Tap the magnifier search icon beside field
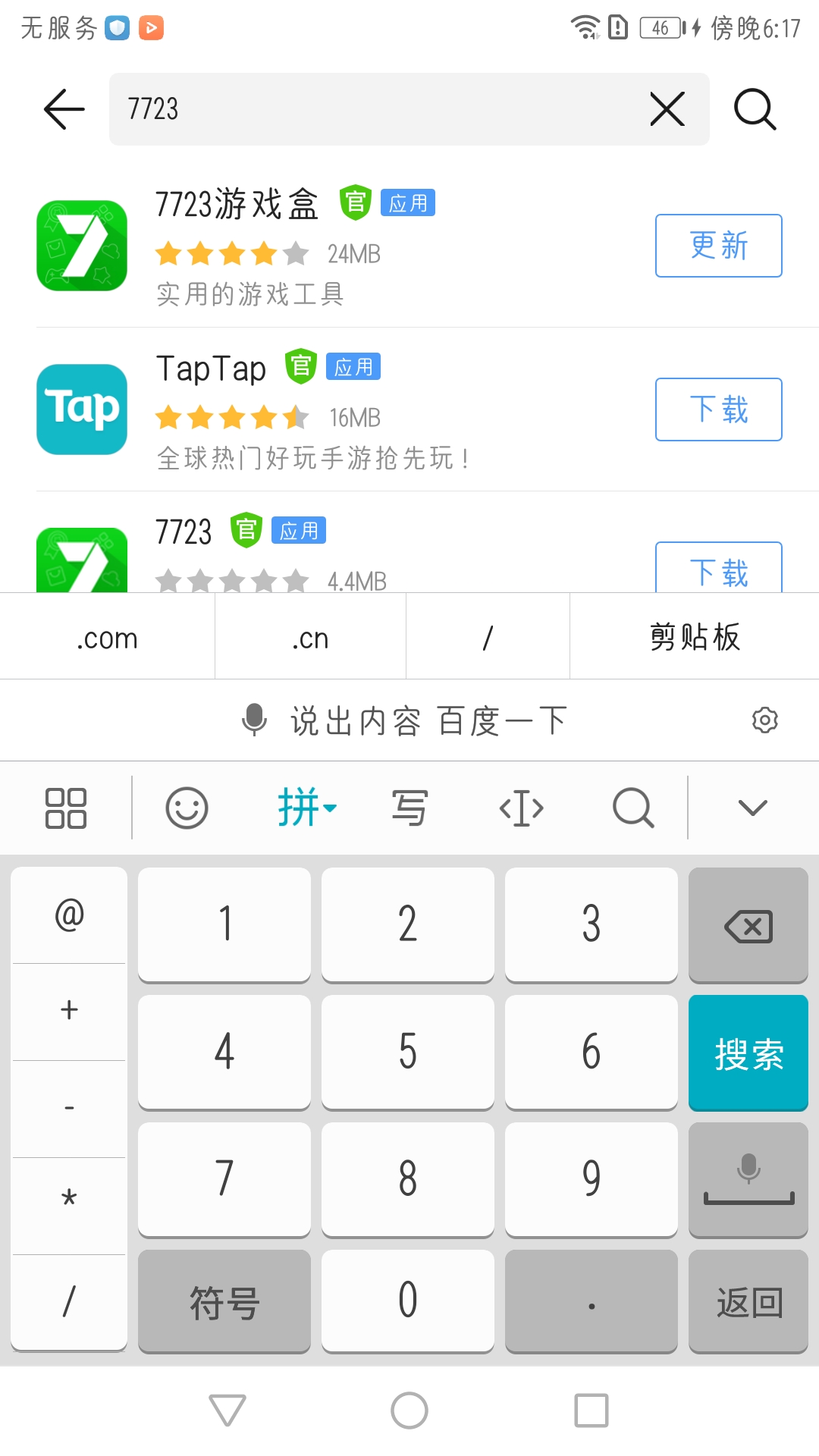Screen dimensions: 819x1456 click(x=755, y=109)
